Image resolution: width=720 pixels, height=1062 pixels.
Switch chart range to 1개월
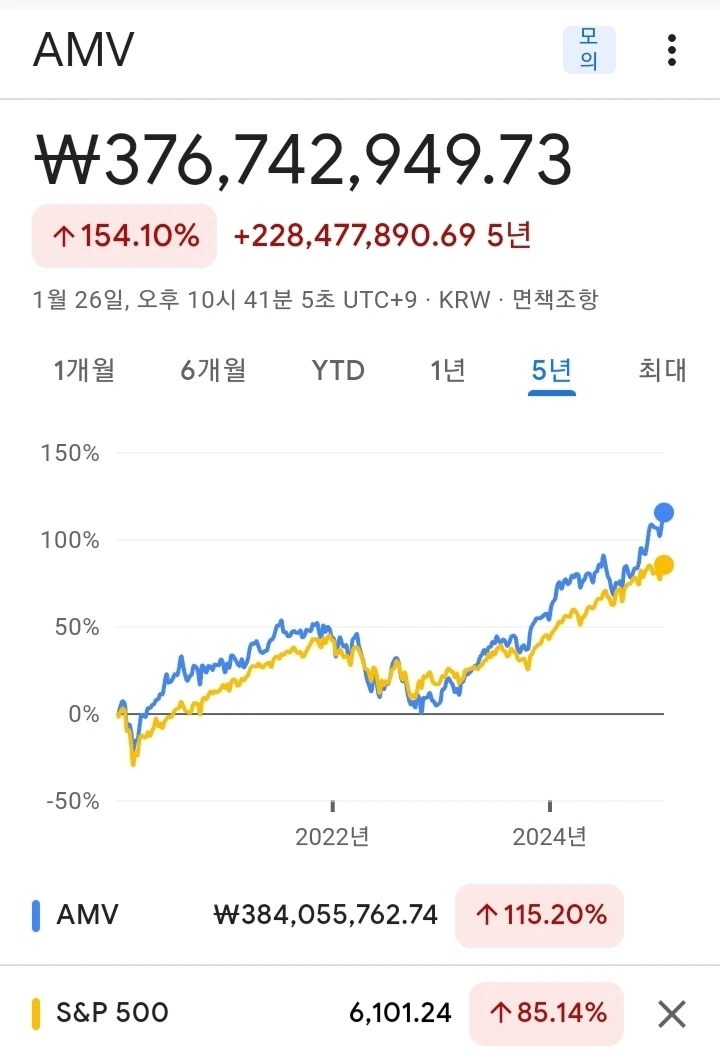click(x=85, y=370)
